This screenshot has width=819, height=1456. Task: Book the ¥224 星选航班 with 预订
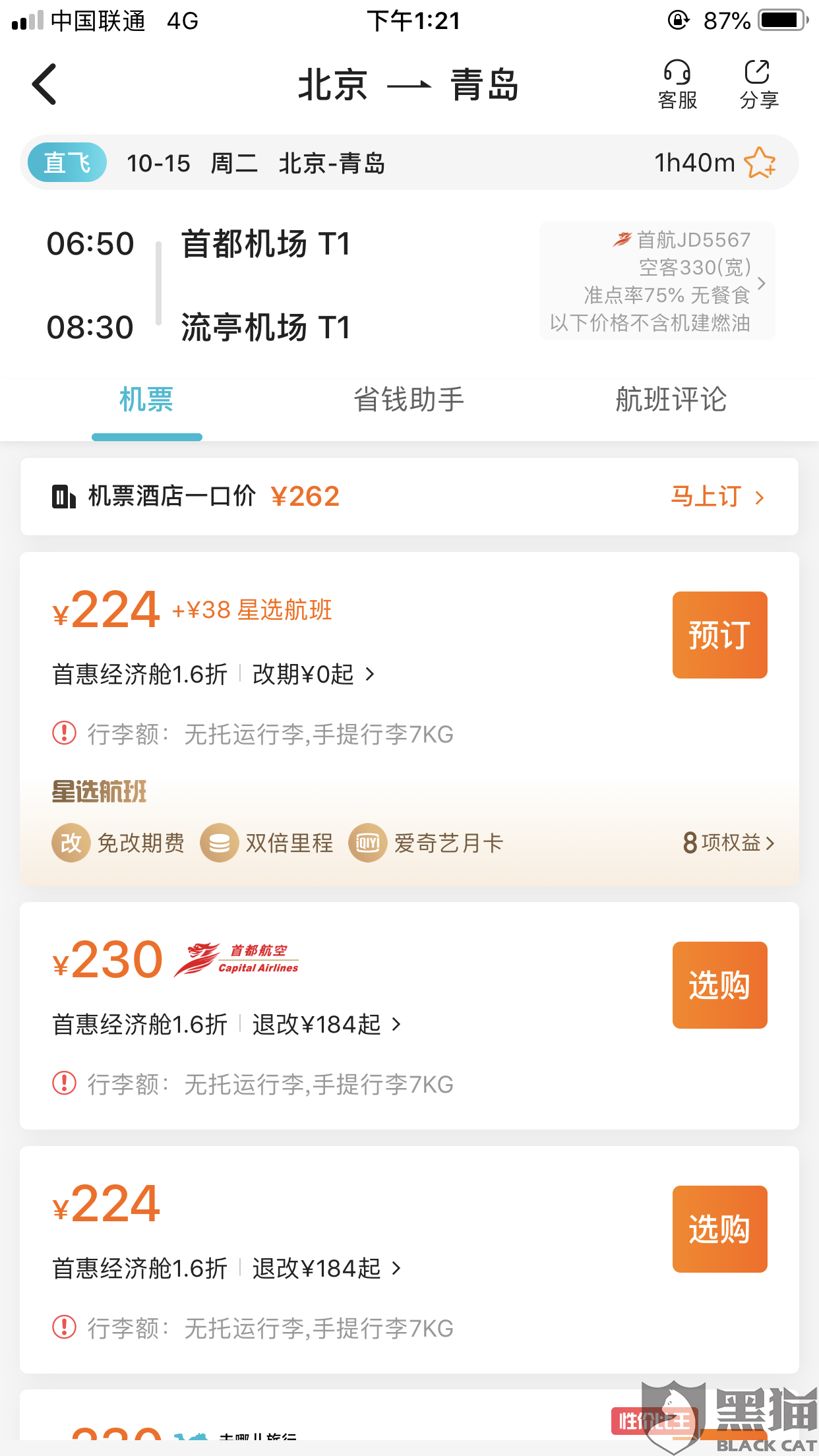[x=719, y=635]
